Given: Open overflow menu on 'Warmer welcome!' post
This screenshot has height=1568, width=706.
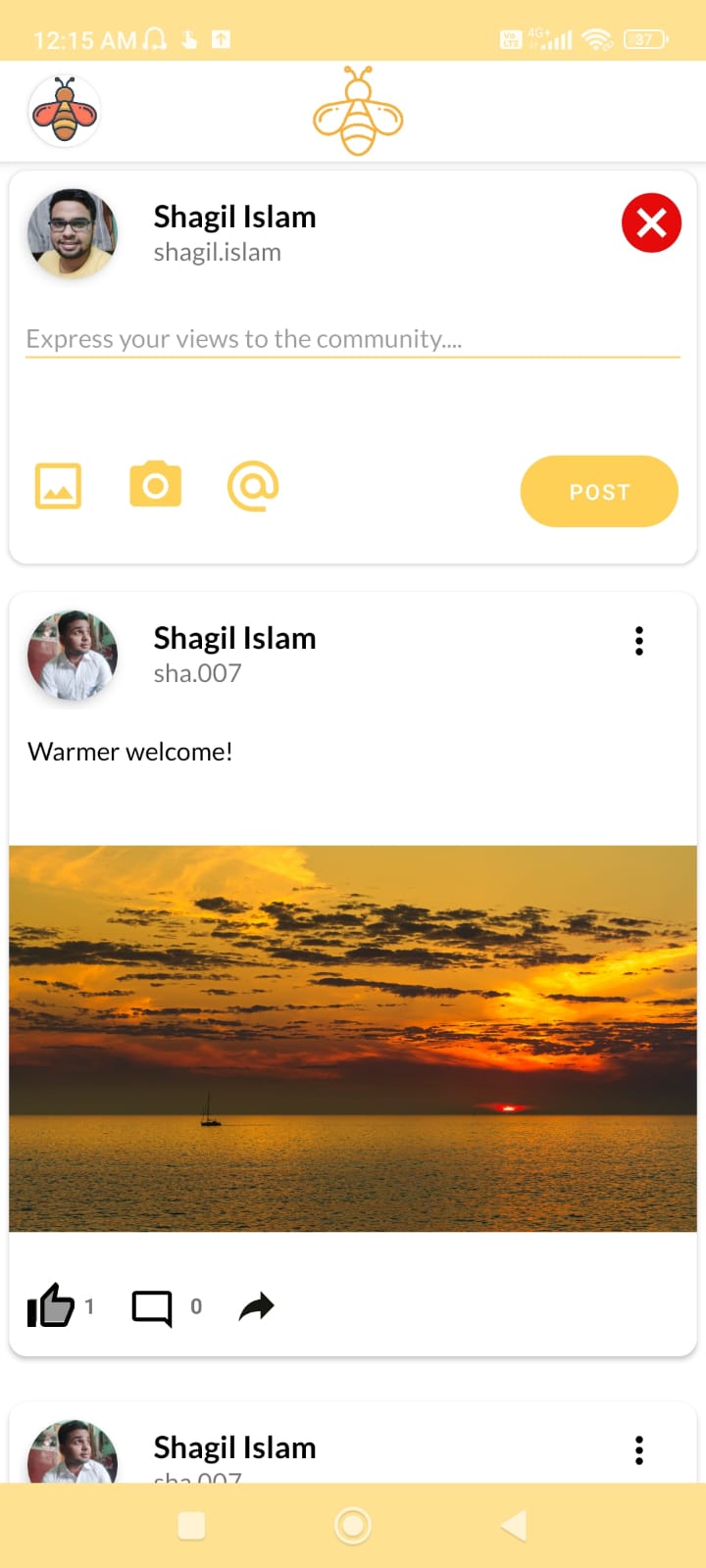Looking at the screenshot, I should click(x=639, y=641).
